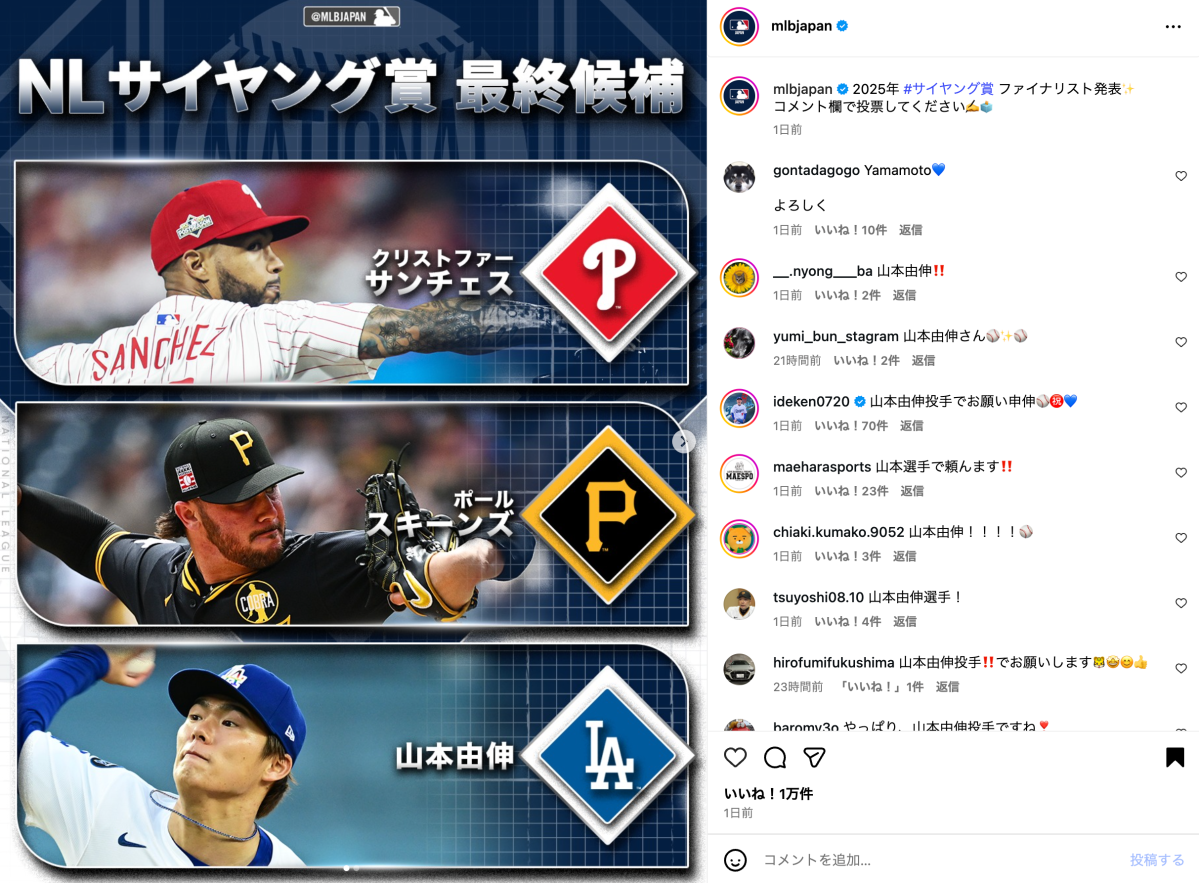The image size is (1199, 883).
Task: View who liked this post (1万件)
Action: coord(768,793)
